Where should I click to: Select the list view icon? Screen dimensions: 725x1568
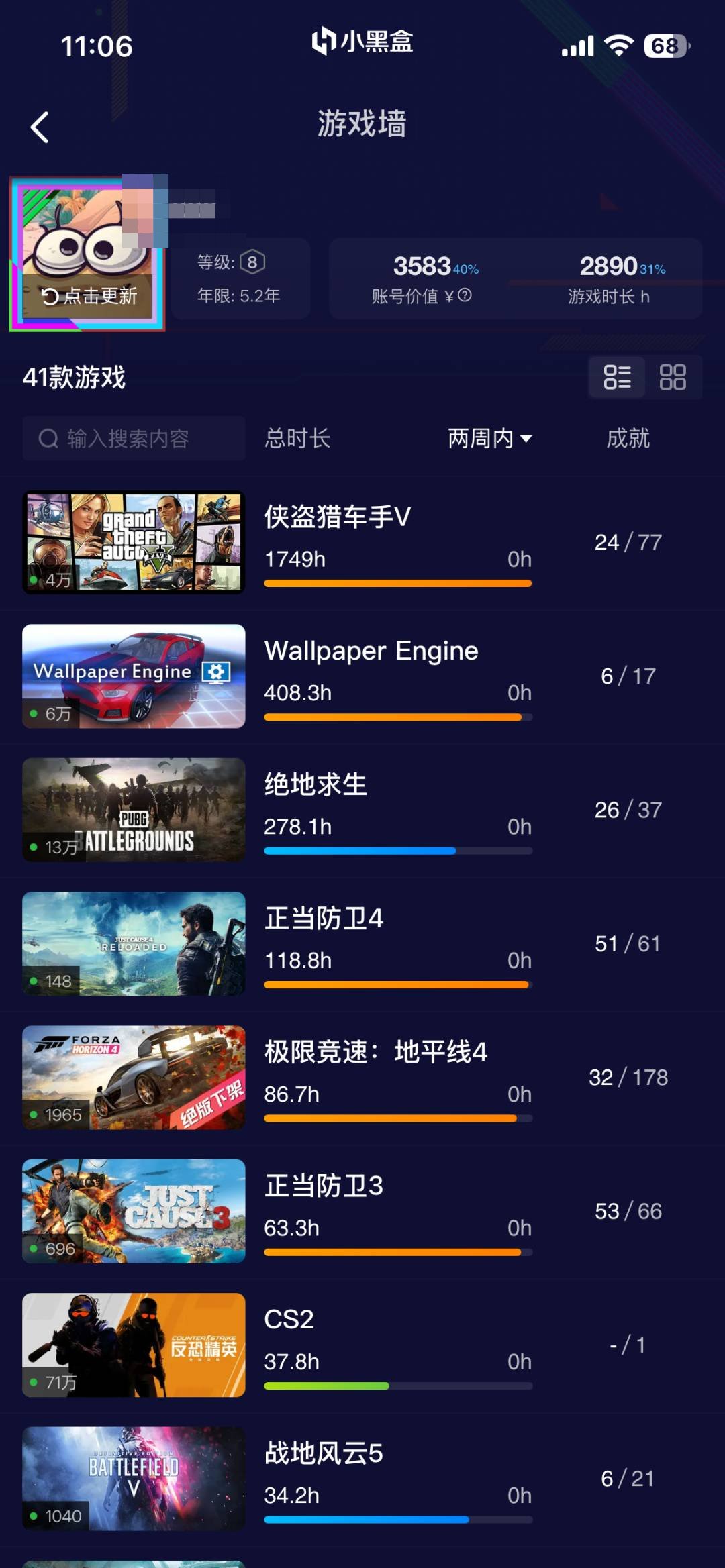pyautogui.click(x=616, y=378)
